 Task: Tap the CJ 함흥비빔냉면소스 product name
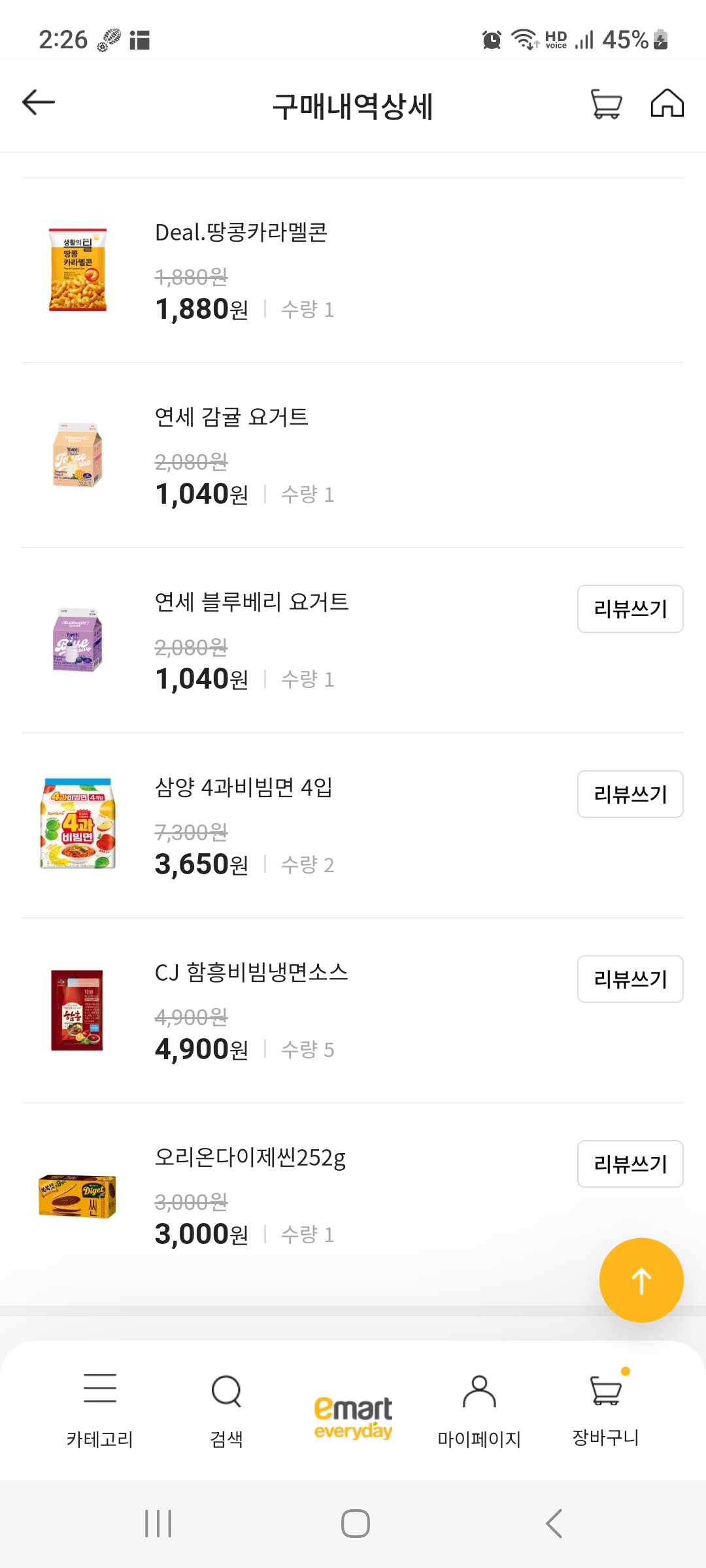click(251, 972)
